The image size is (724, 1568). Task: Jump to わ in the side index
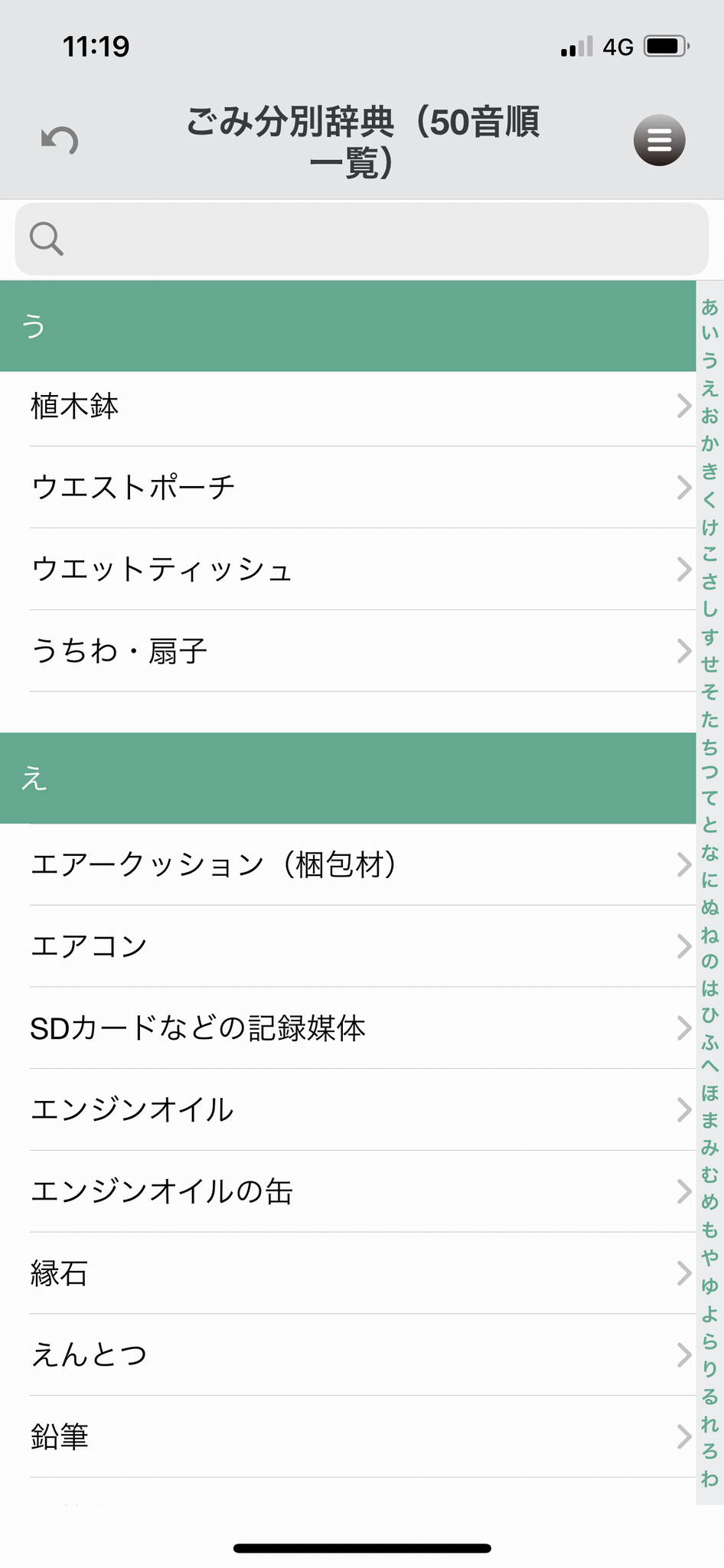coord(709,1479)
